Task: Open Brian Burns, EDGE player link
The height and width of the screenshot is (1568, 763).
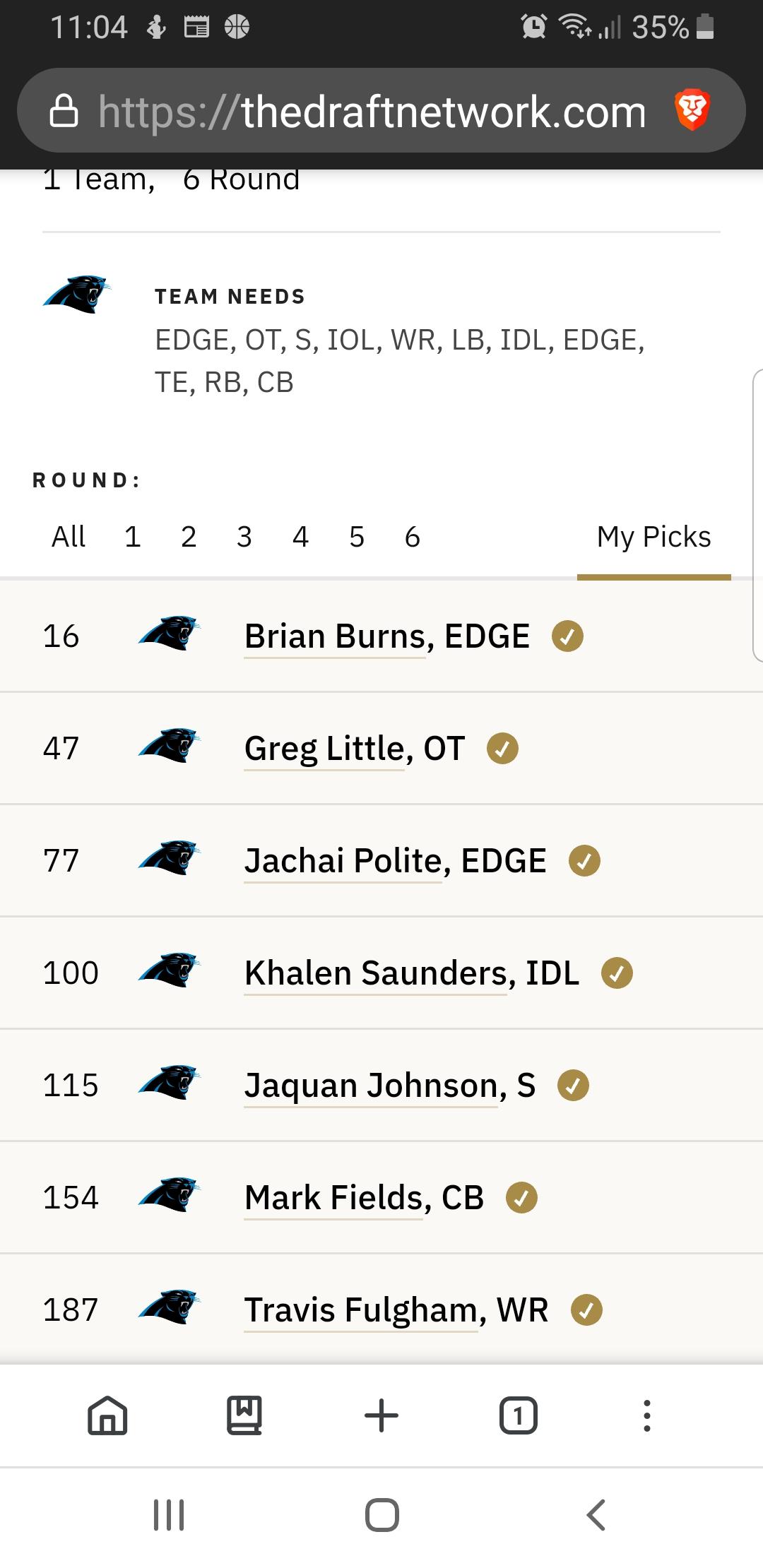Action: pos(386,636)
